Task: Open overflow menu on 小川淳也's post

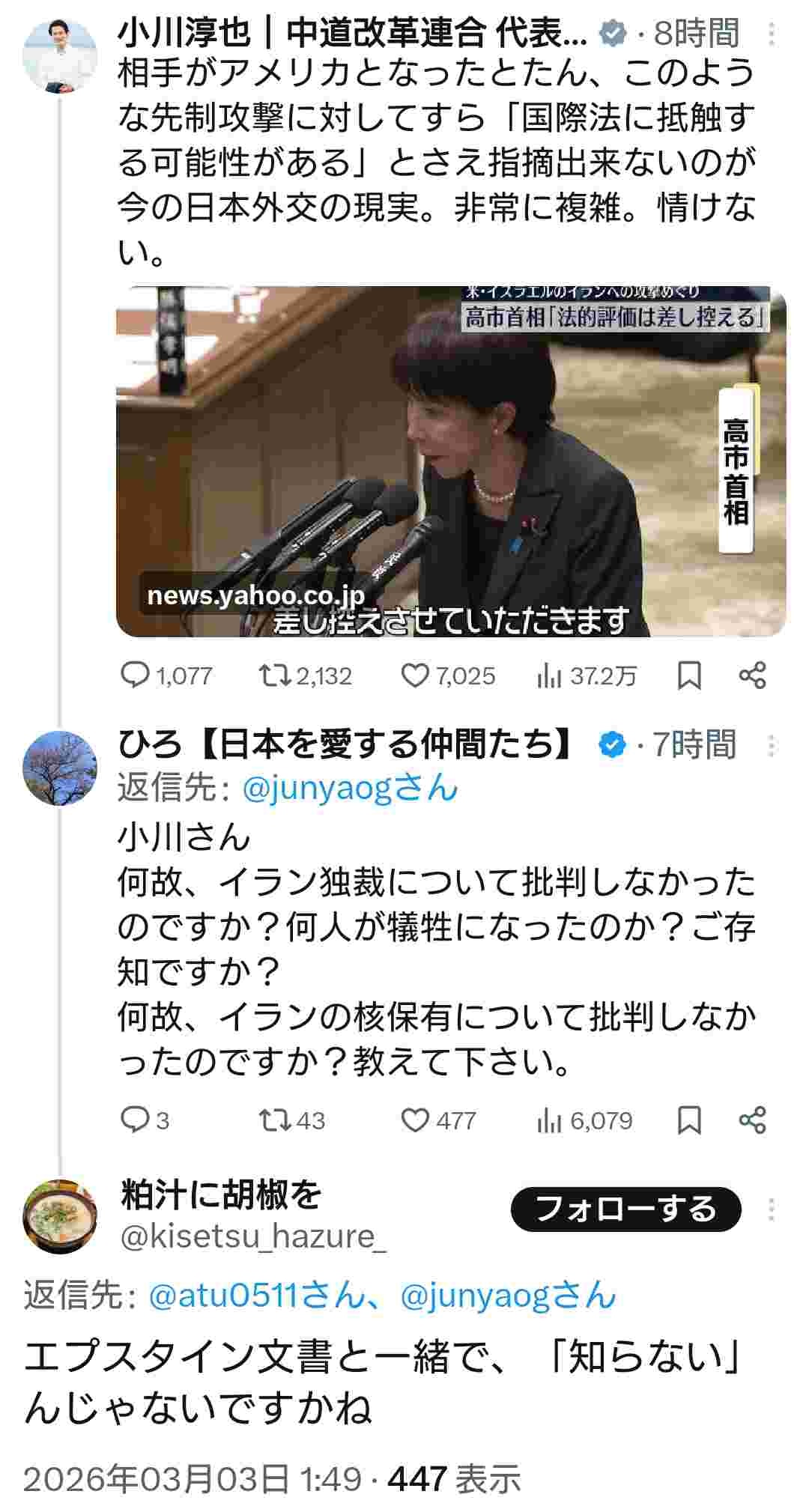Action: tap(772, 34)
